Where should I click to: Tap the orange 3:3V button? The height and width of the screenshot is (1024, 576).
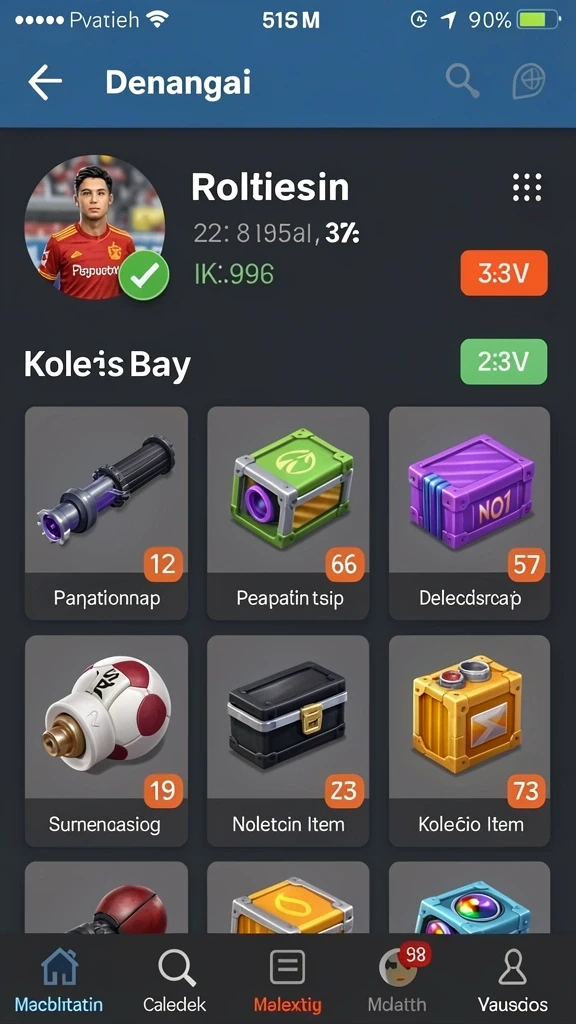click(504, 273)
